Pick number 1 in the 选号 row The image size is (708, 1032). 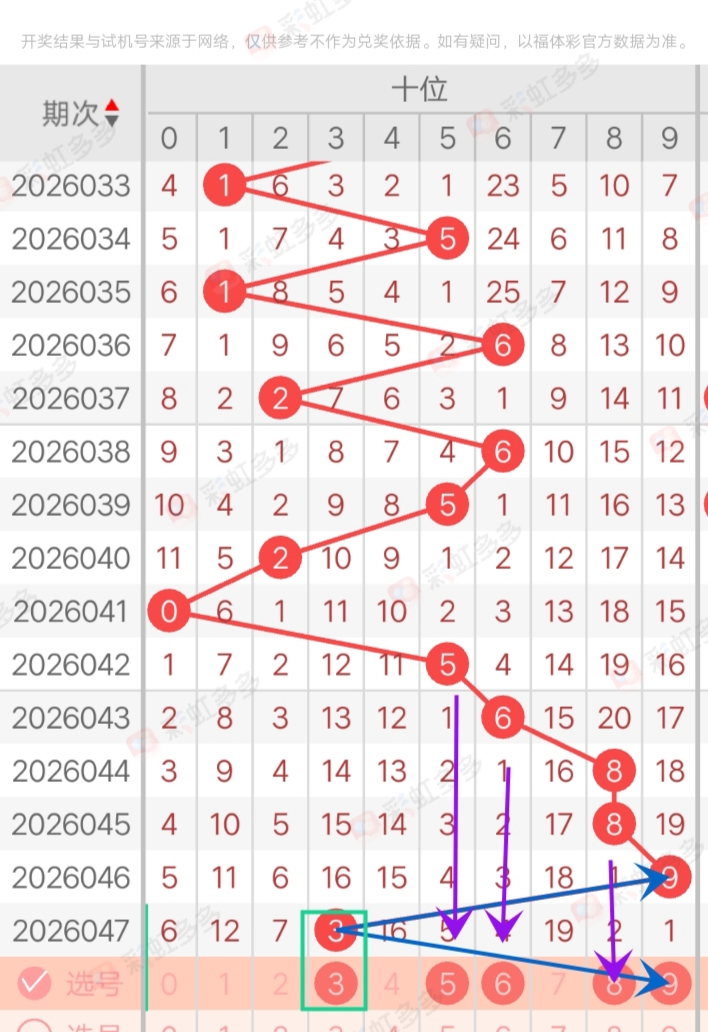click(x=225, y=985)
